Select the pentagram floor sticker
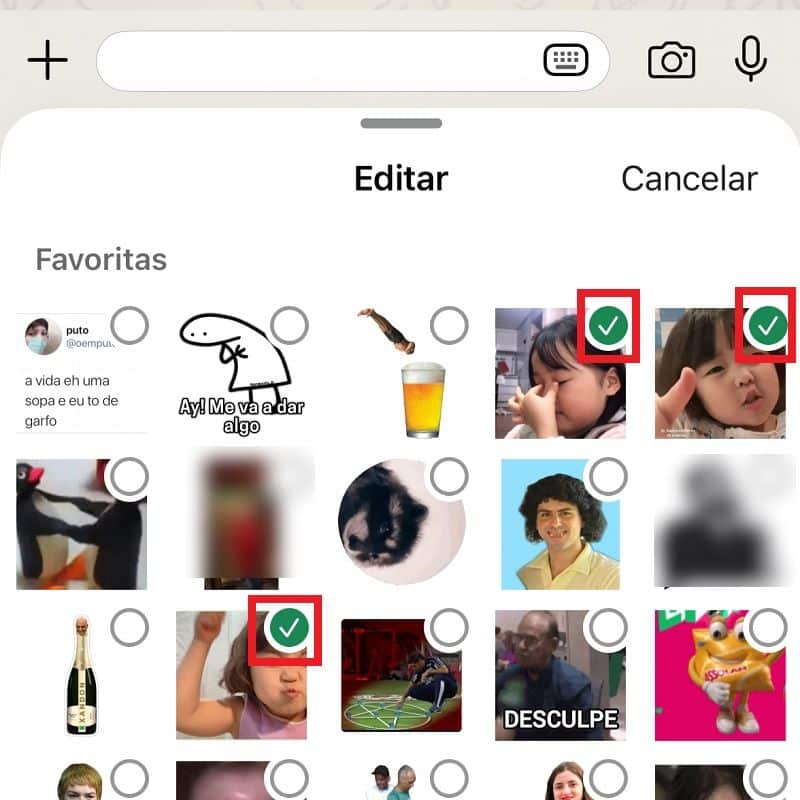Viewport: 800px width, 800px height. tap(402, 676)
